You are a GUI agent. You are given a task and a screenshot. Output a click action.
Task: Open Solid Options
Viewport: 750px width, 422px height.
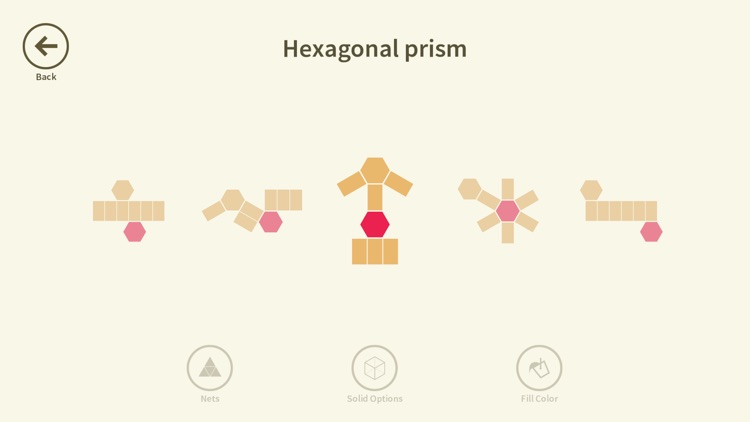(x=374, y=369)
